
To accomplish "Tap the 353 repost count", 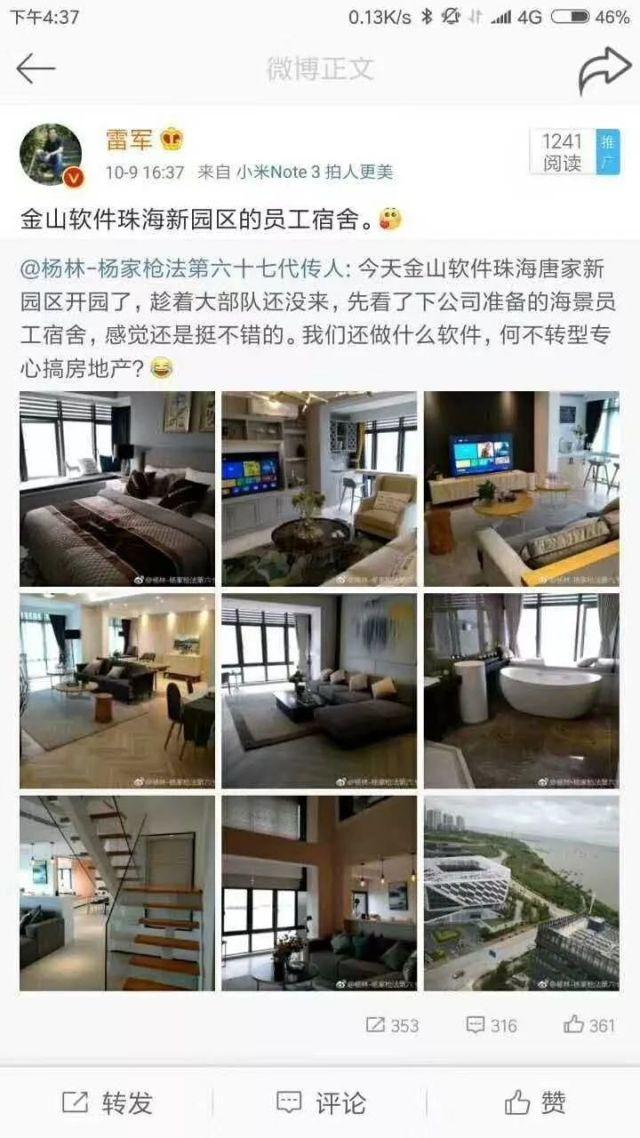I will [392, 1025].
